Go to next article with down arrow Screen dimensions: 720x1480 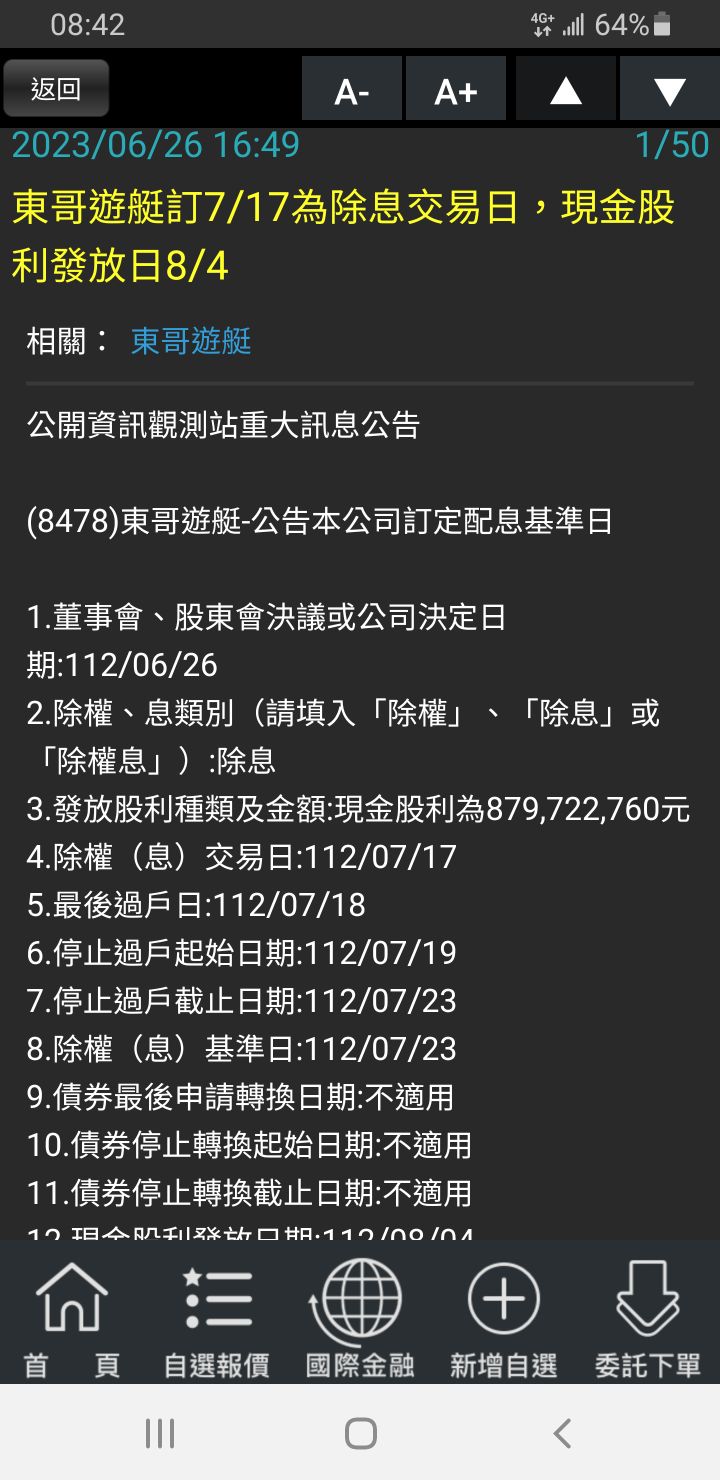(x=669, y=91)
